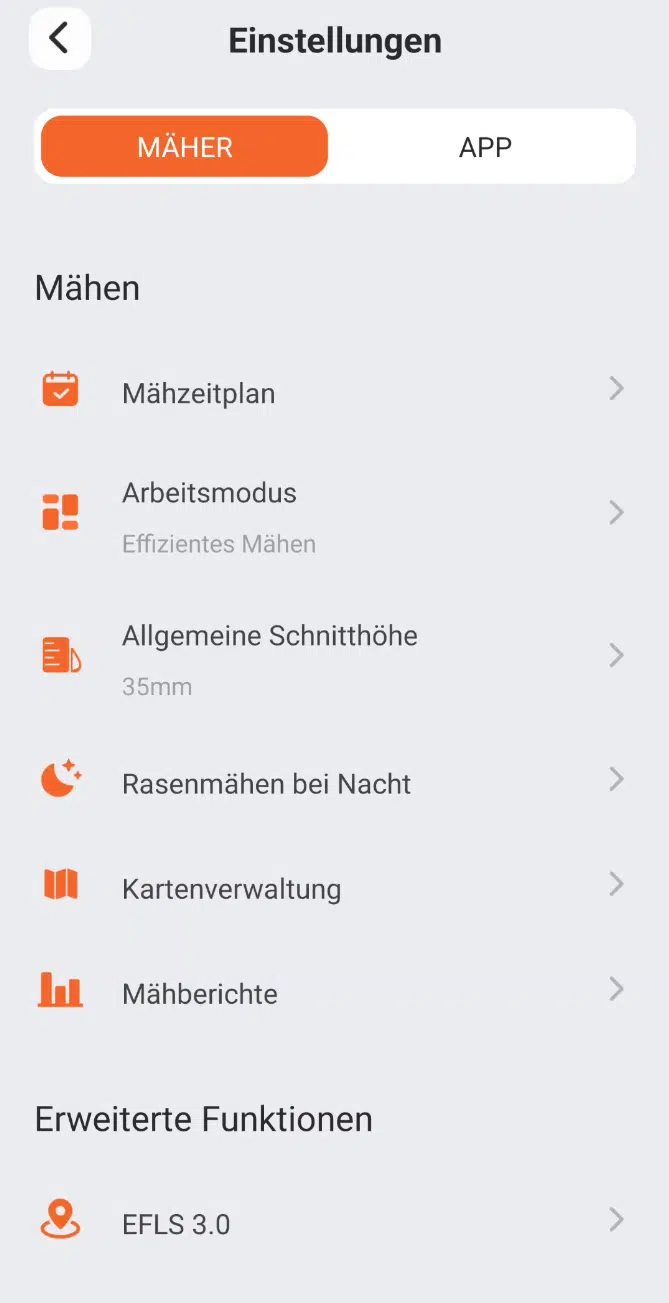Open Mähzeitplan settings

334,391
